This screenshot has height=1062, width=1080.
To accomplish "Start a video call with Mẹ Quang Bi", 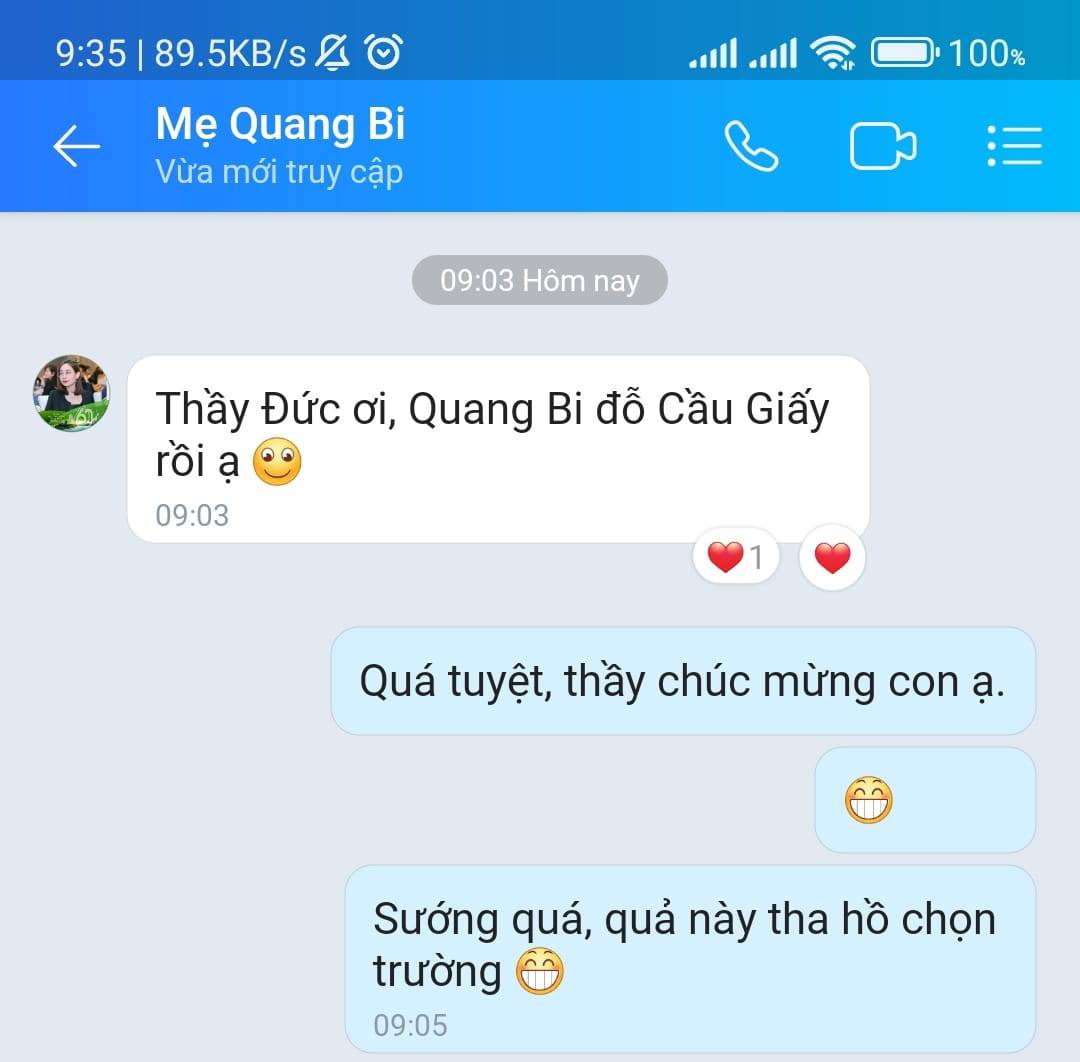I will click(x=882, y=147).
